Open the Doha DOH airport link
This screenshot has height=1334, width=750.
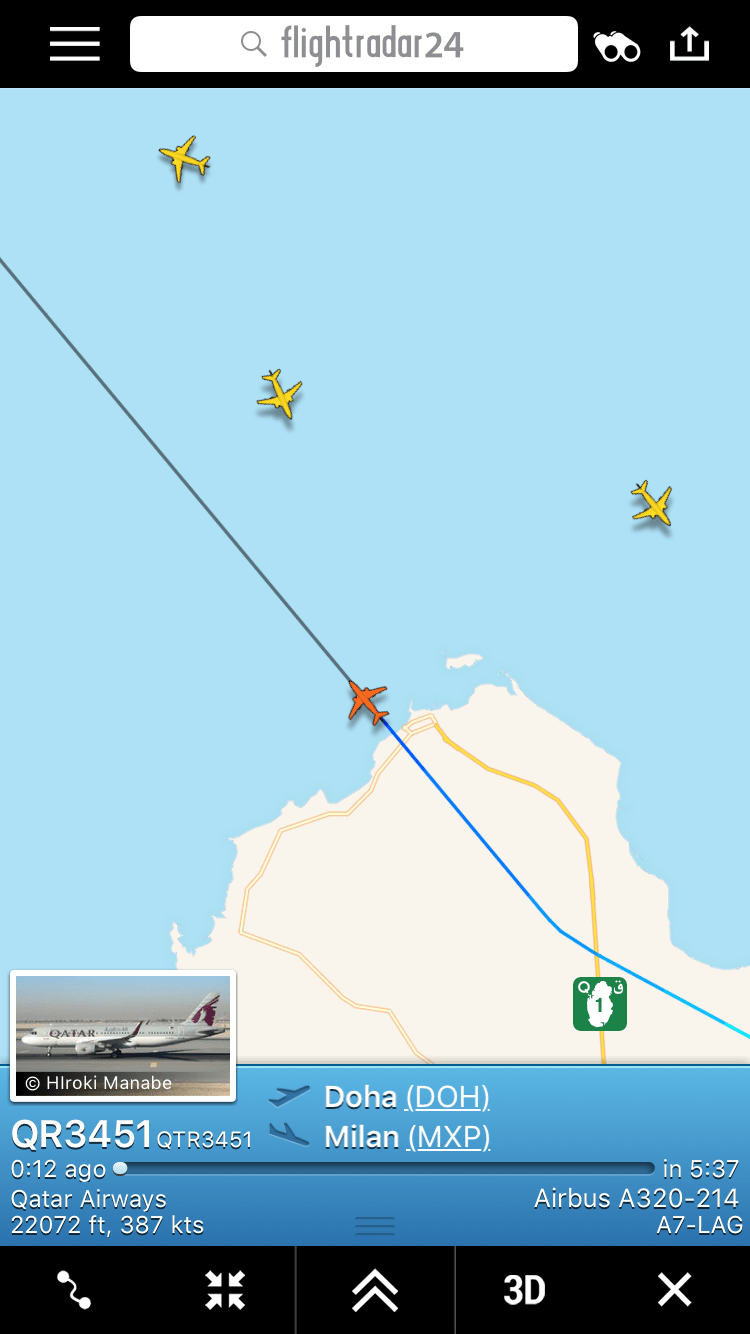pyautogui.click(x=447, y=1097)
